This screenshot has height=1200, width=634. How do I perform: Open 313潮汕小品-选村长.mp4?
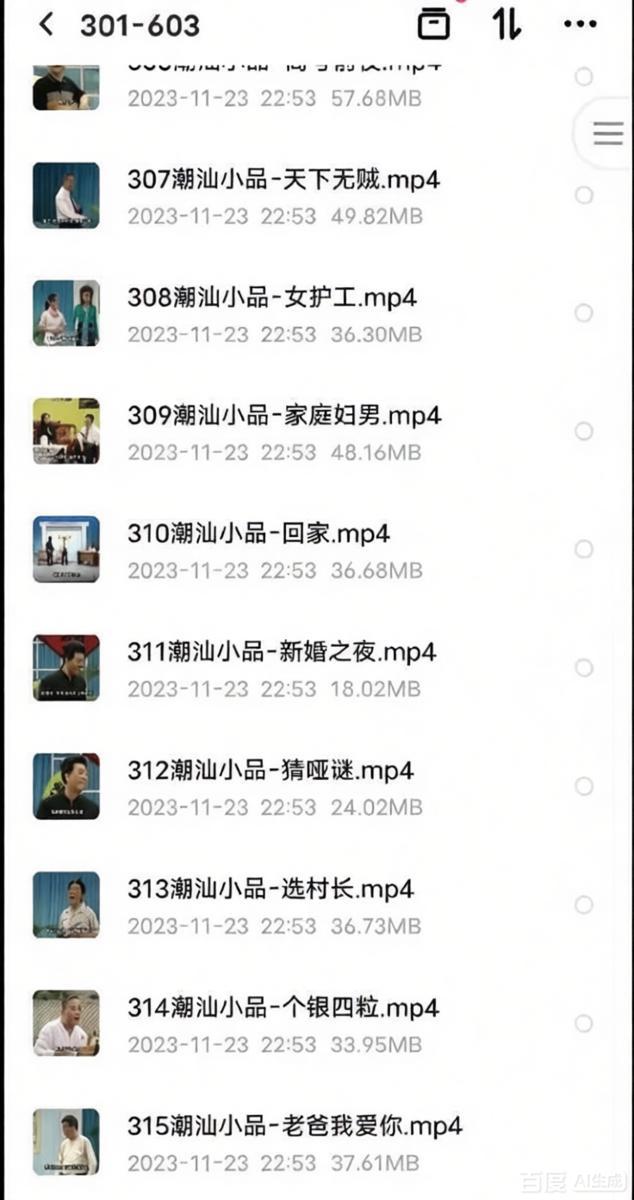270,889
